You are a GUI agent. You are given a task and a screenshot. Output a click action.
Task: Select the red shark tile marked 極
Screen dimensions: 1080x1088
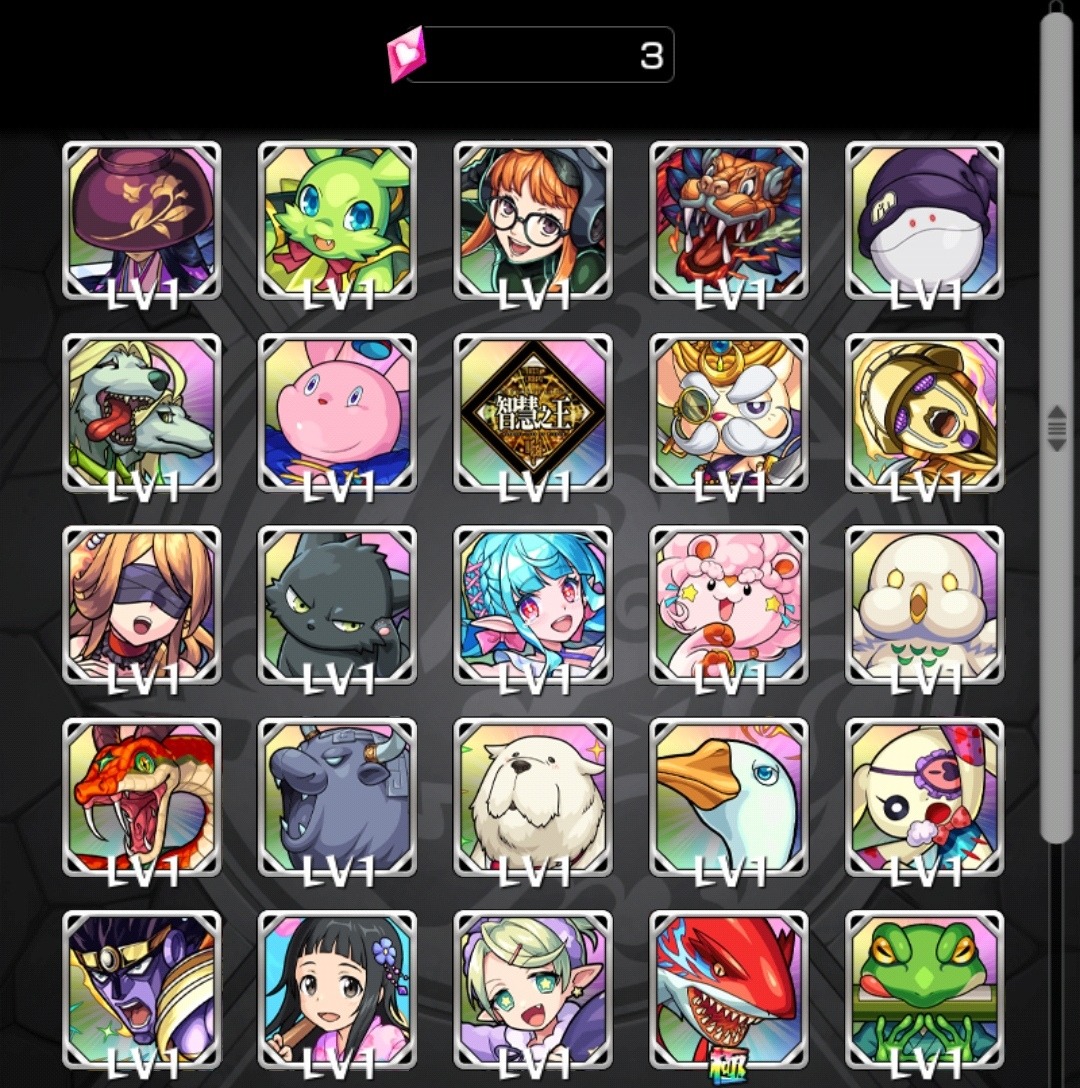729,988
